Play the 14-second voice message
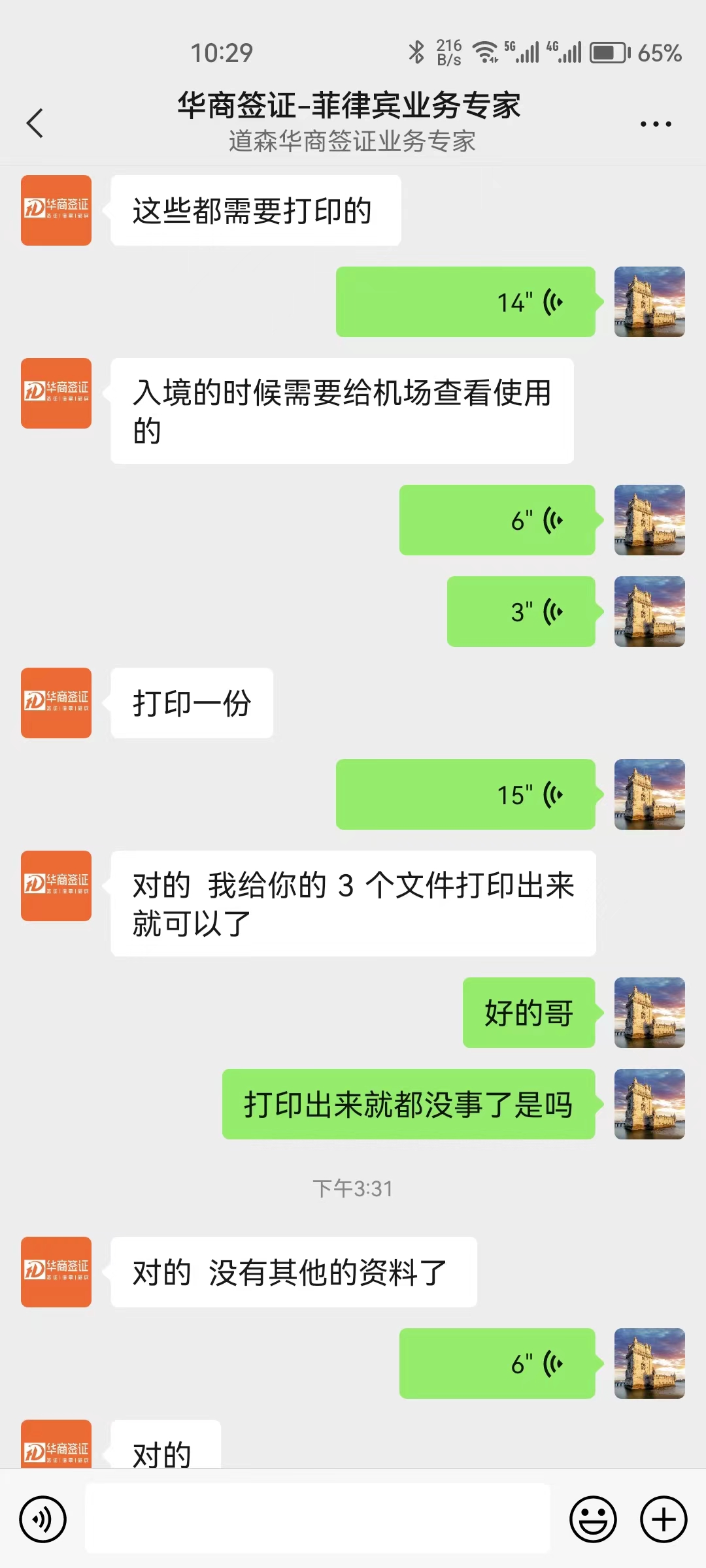706x1568 pixels. (465, 302)
